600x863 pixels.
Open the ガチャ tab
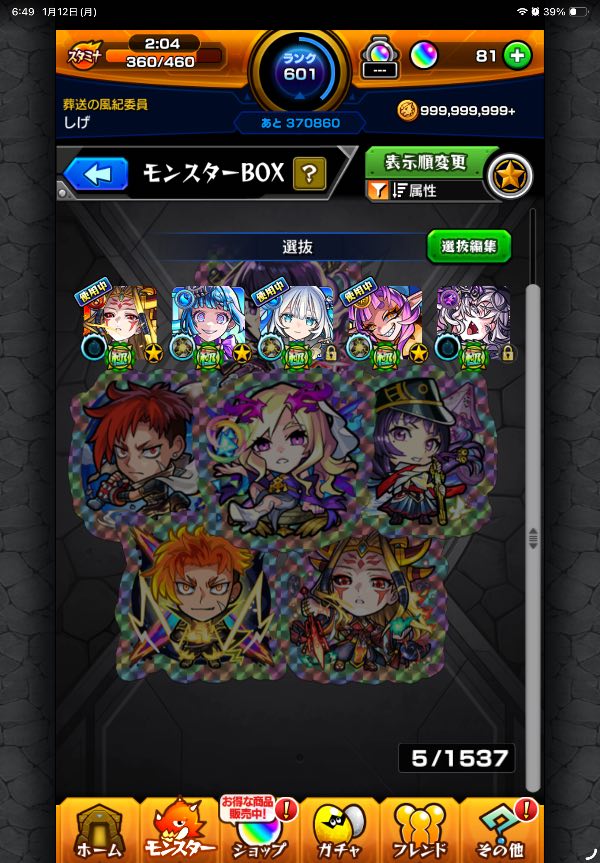pyautogui.click(x=339, y=832)
